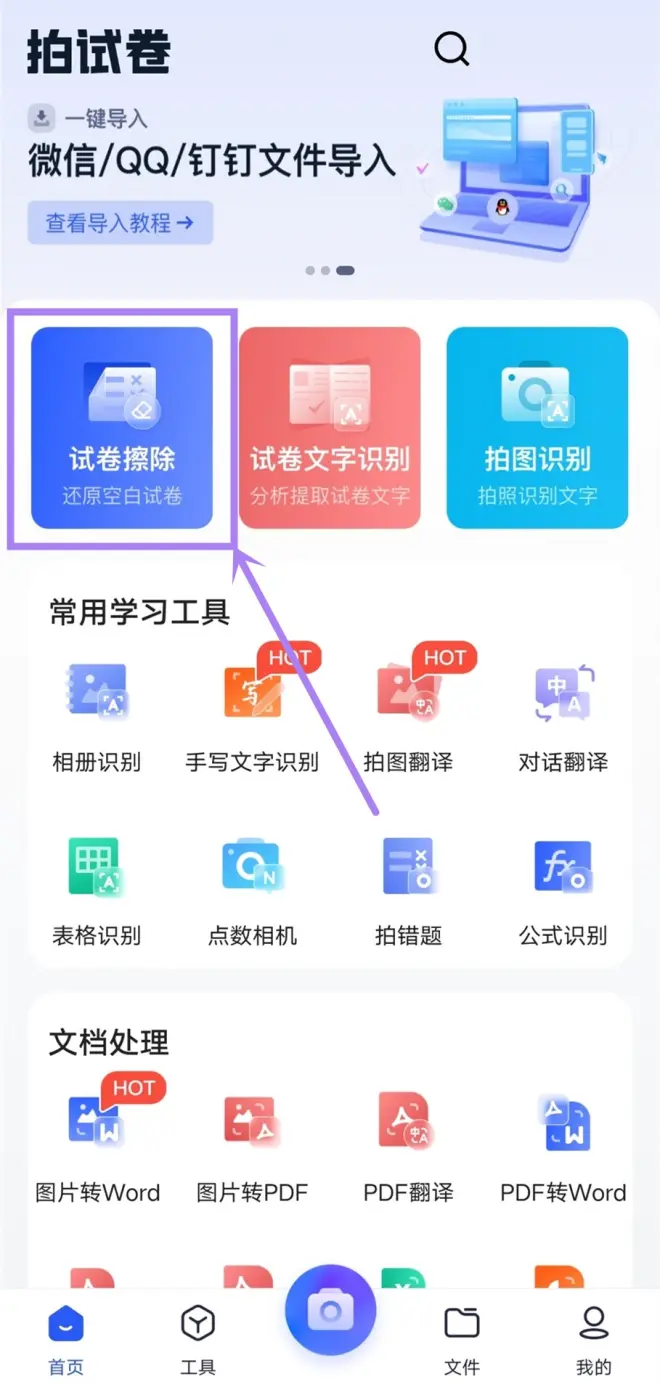The image size is (660, 1387).
Task: Open 表格识别 tool
Action: click(x=96, y=889)
